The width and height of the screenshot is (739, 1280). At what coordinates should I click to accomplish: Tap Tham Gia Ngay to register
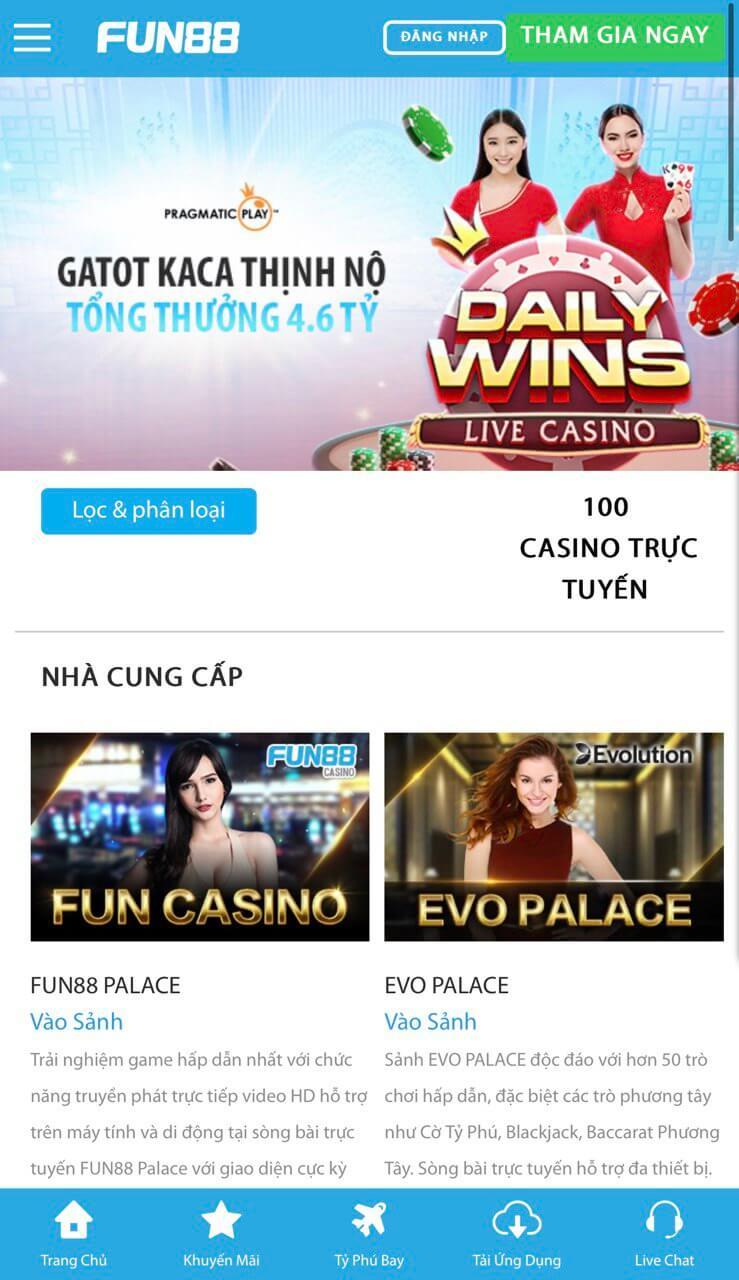(x=614, y=37)
